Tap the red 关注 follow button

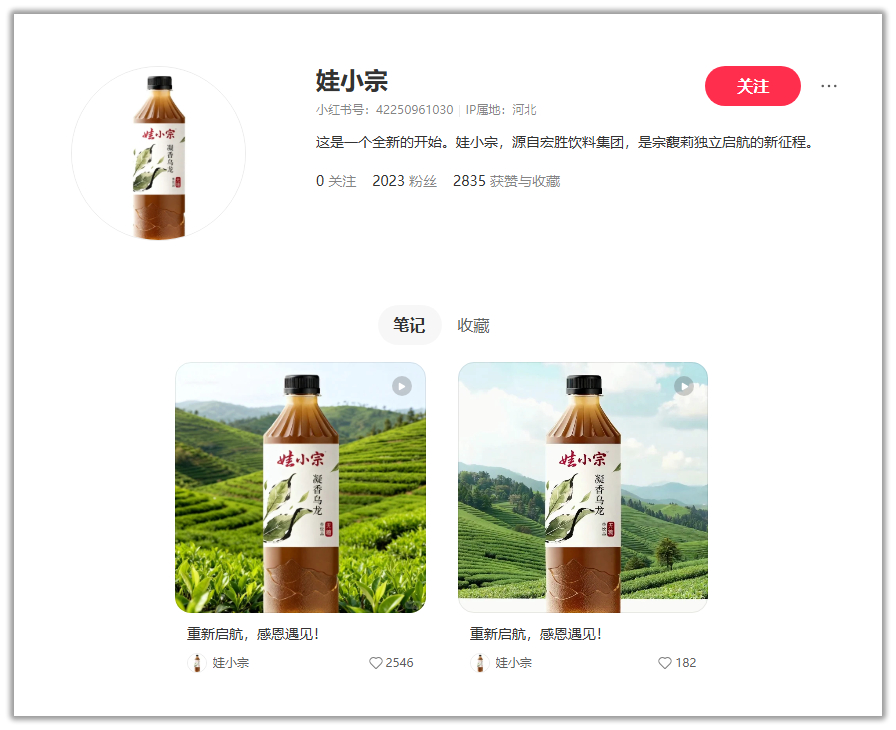752,86
